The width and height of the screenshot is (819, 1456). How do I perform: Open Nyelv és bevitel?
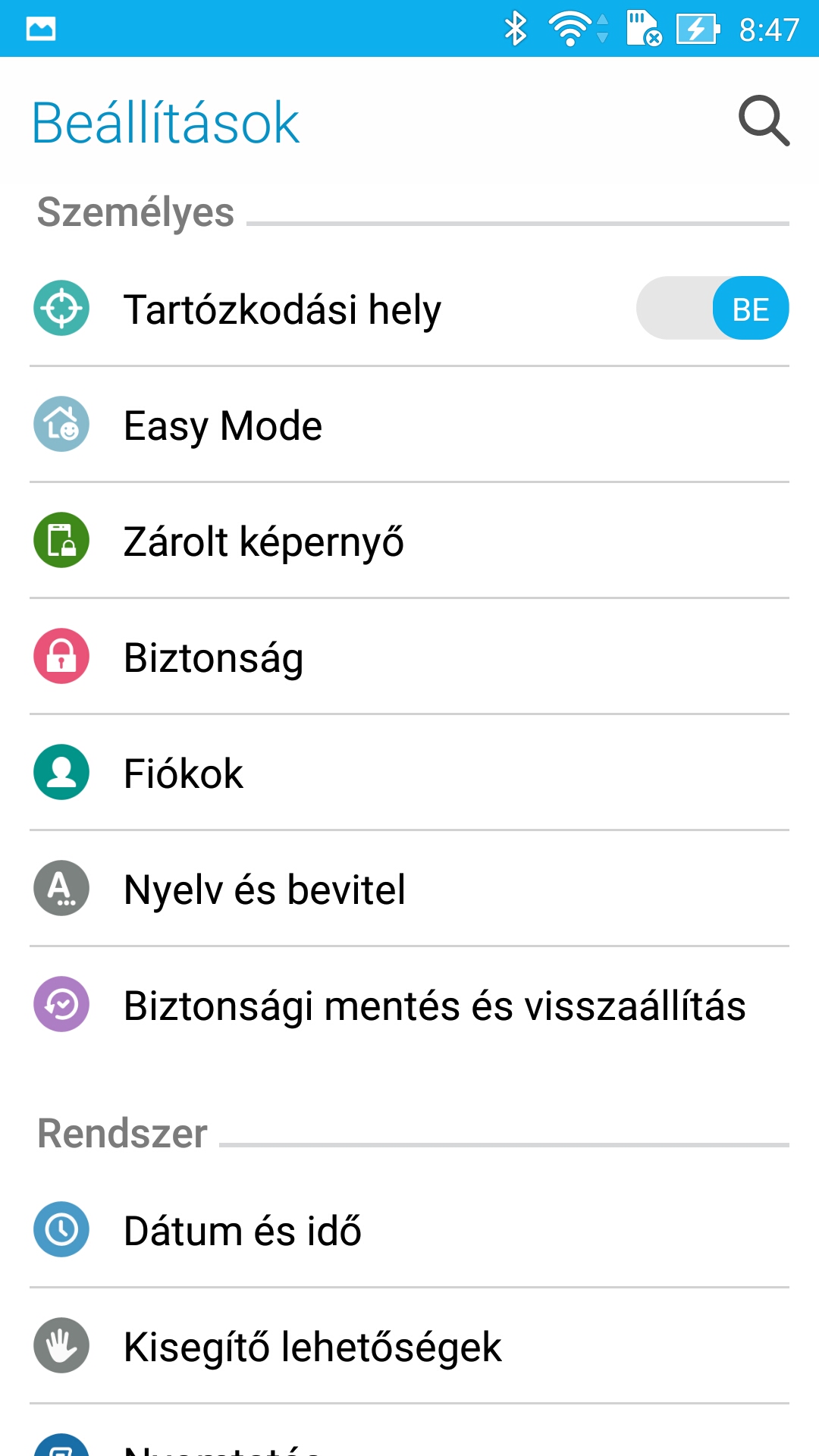point(264,890)
